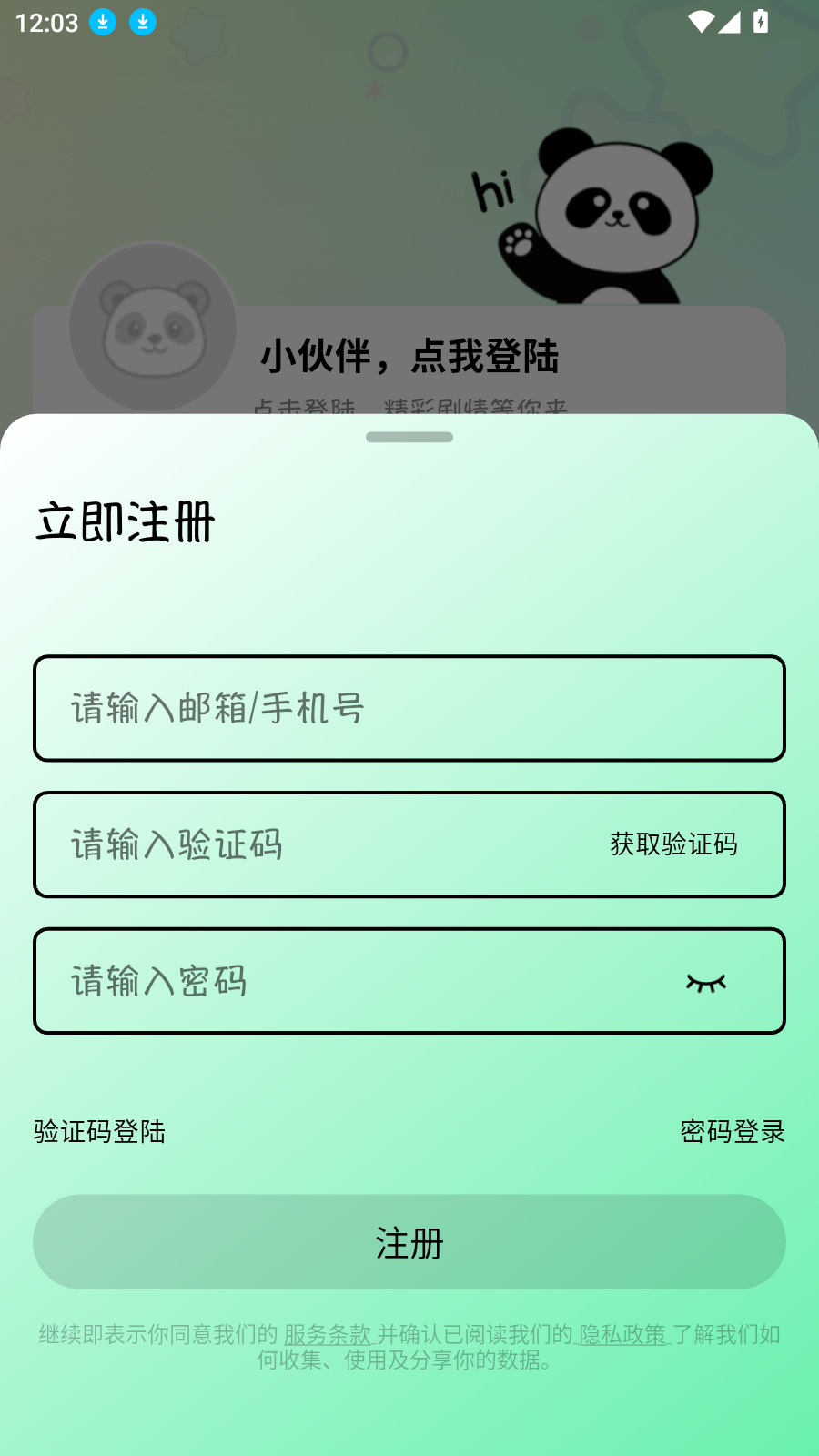Request code via 获取验证码
819x1456 pixels.
coord(675,844)
